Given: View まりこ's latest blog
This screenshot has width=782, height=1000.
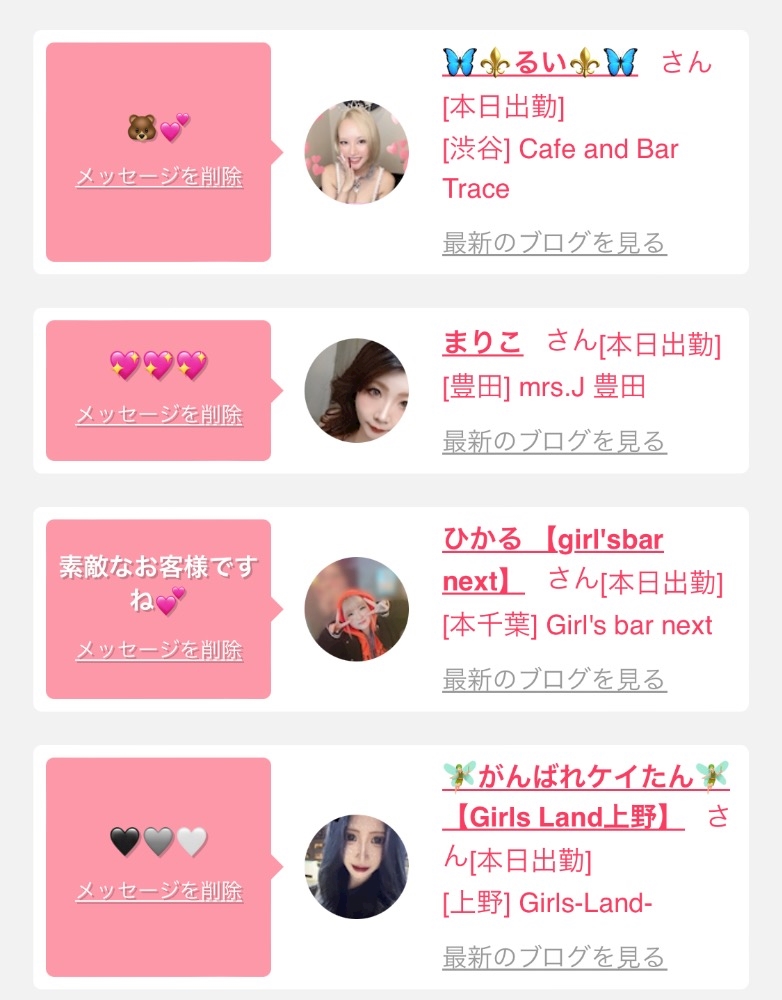Looking at the screenshot, I should click(x=554, y=441).
